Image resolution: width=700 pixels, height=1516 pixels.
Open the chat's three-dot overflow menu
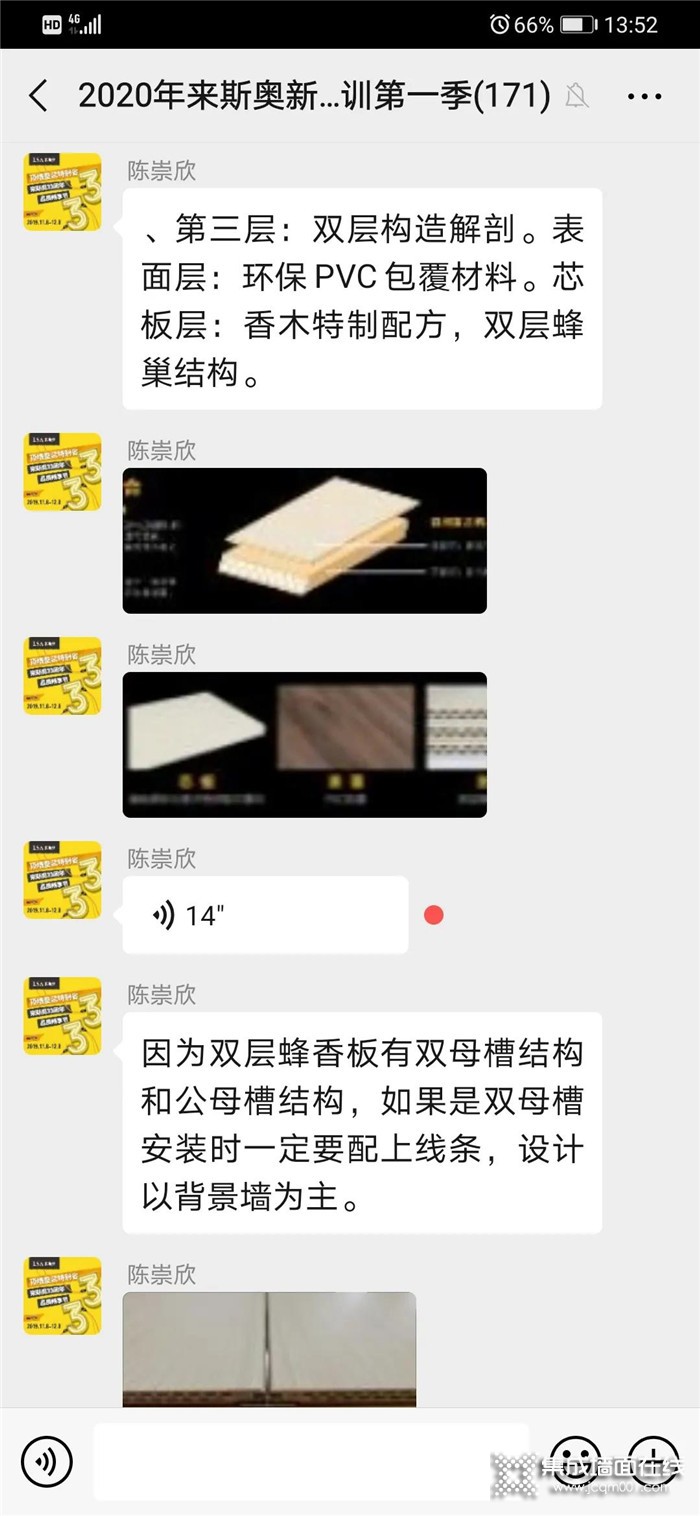point(645,96)
